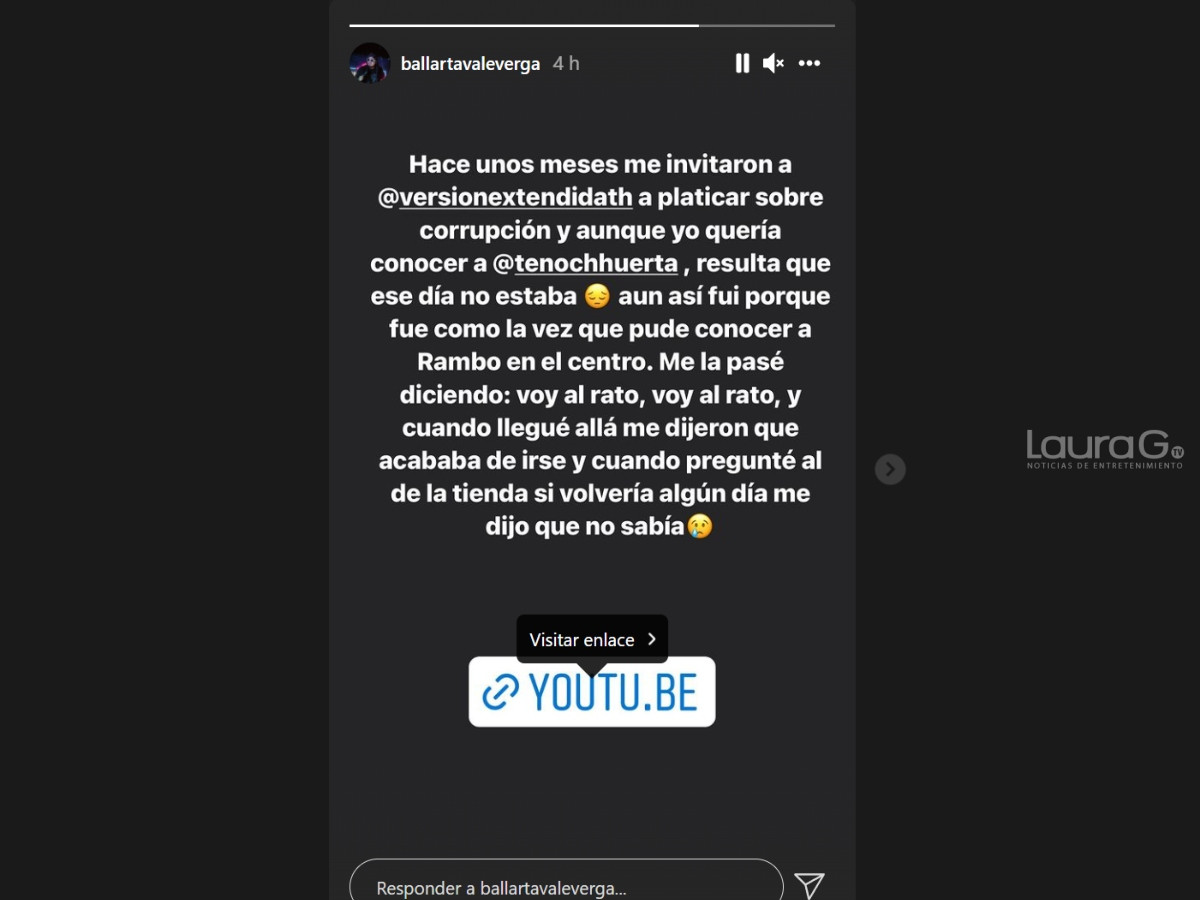Focus the Responder a ballartavaleverga field
The height and width of the screenshot is (900, 1200).
[565, 886]
